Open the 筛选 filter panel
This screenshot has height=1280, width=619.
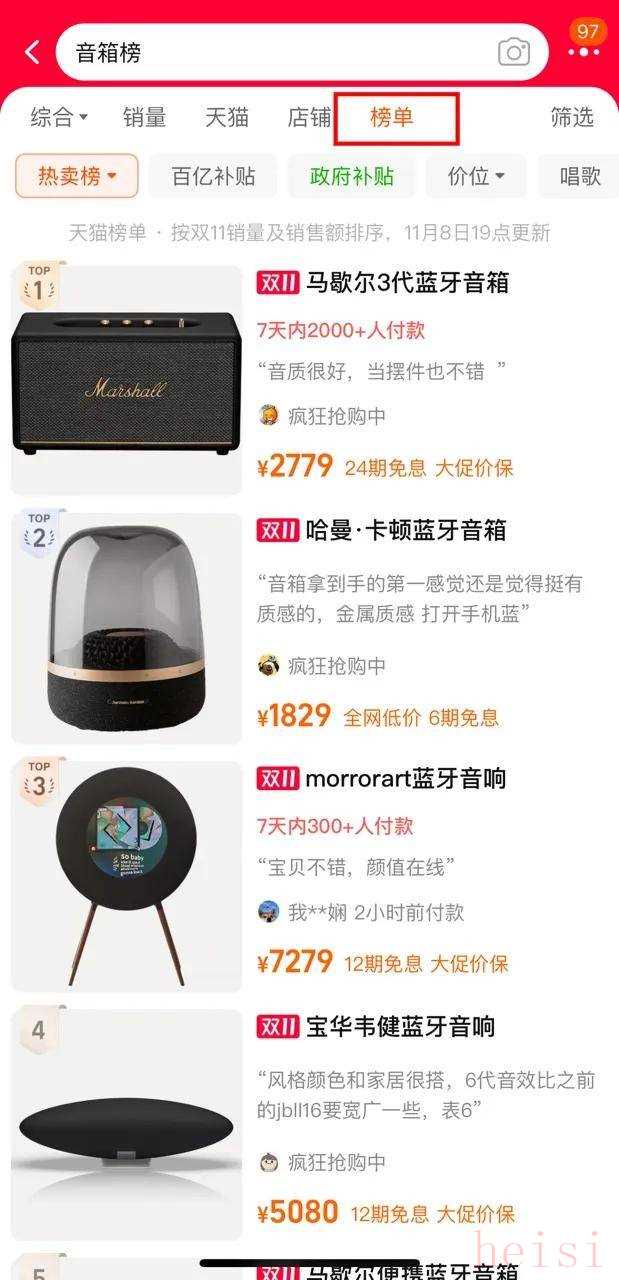[572, 118]
